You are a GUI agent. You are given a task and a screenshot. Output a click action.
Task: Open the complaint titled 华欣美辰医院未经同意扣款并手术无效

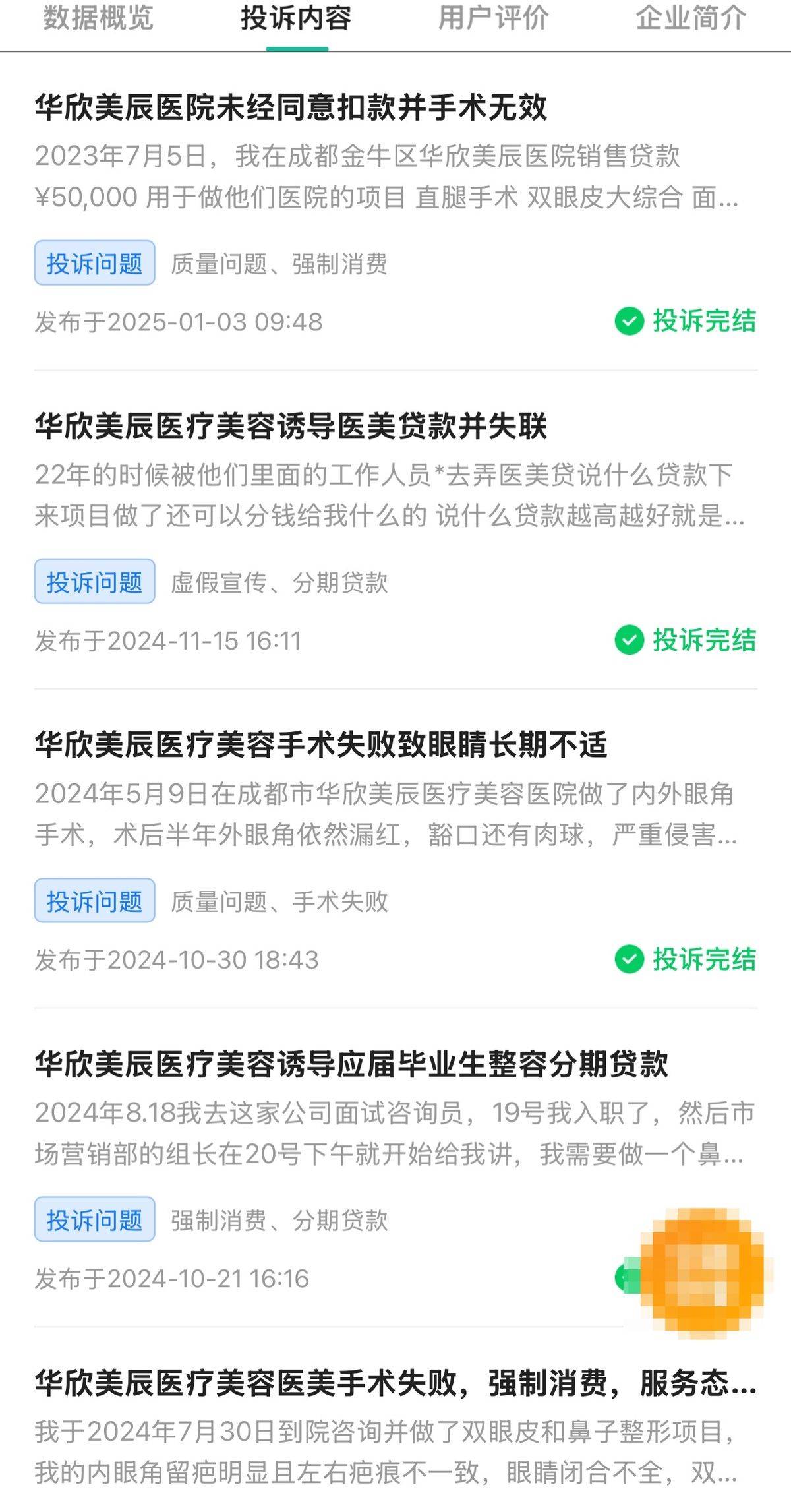[x=293, y=106]
